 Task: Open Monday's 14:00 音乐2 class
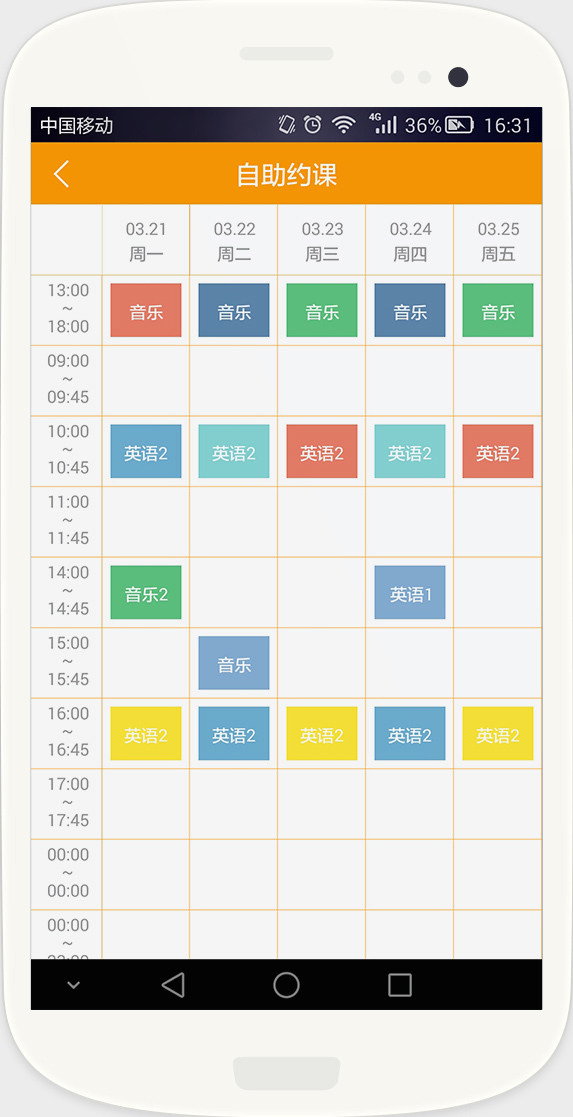point(146,592)
